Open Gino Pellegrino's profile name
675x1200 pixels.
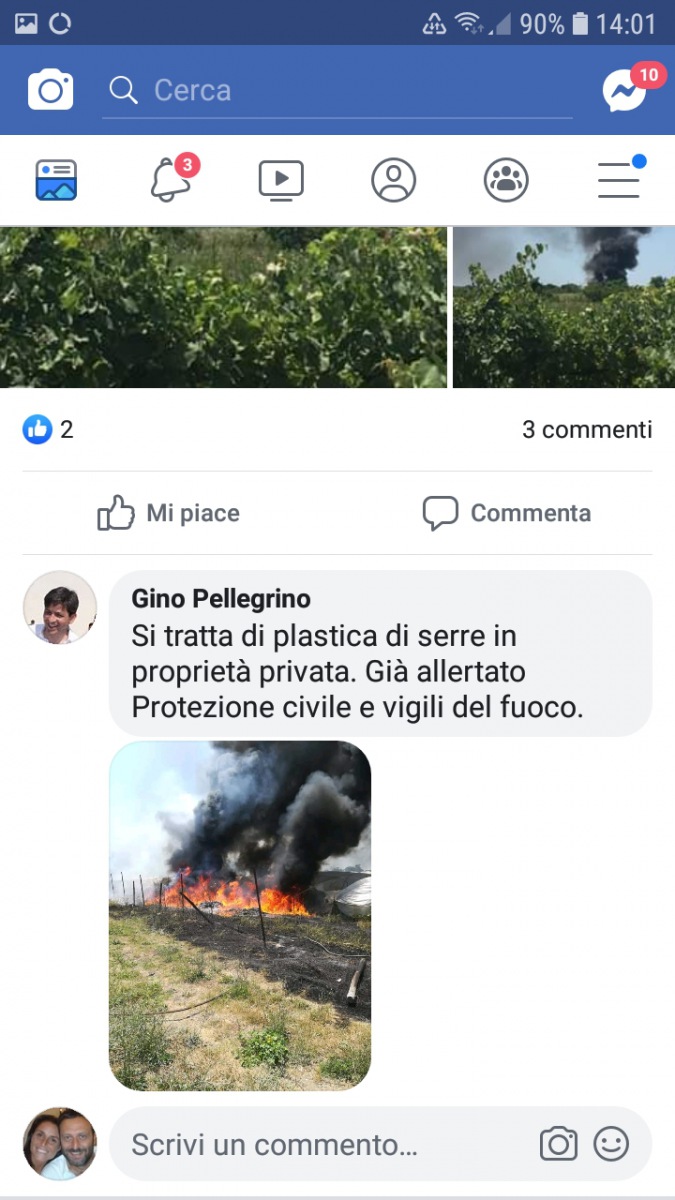click(x=221, y=599)
